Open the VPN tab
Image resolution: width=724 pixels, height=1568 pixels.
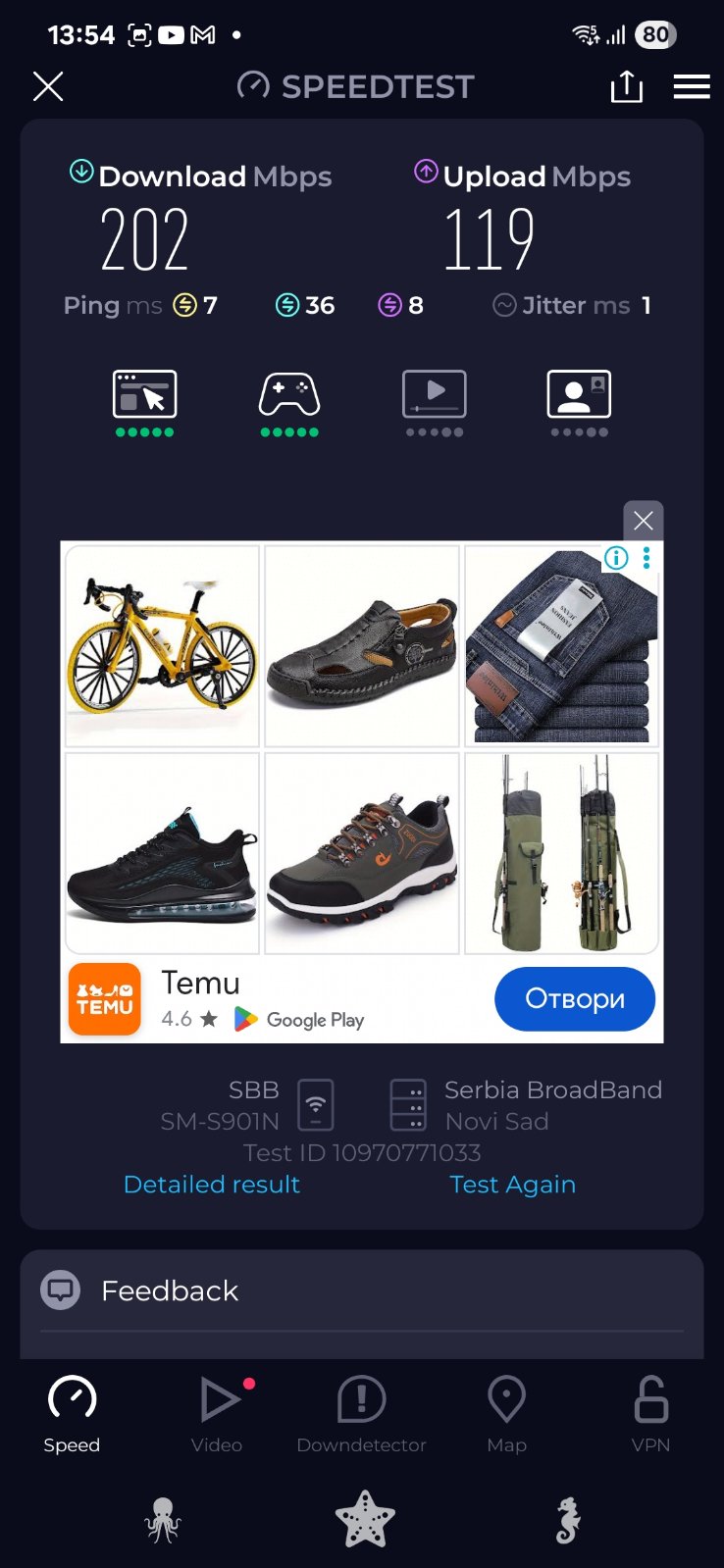click(650, 1414)
